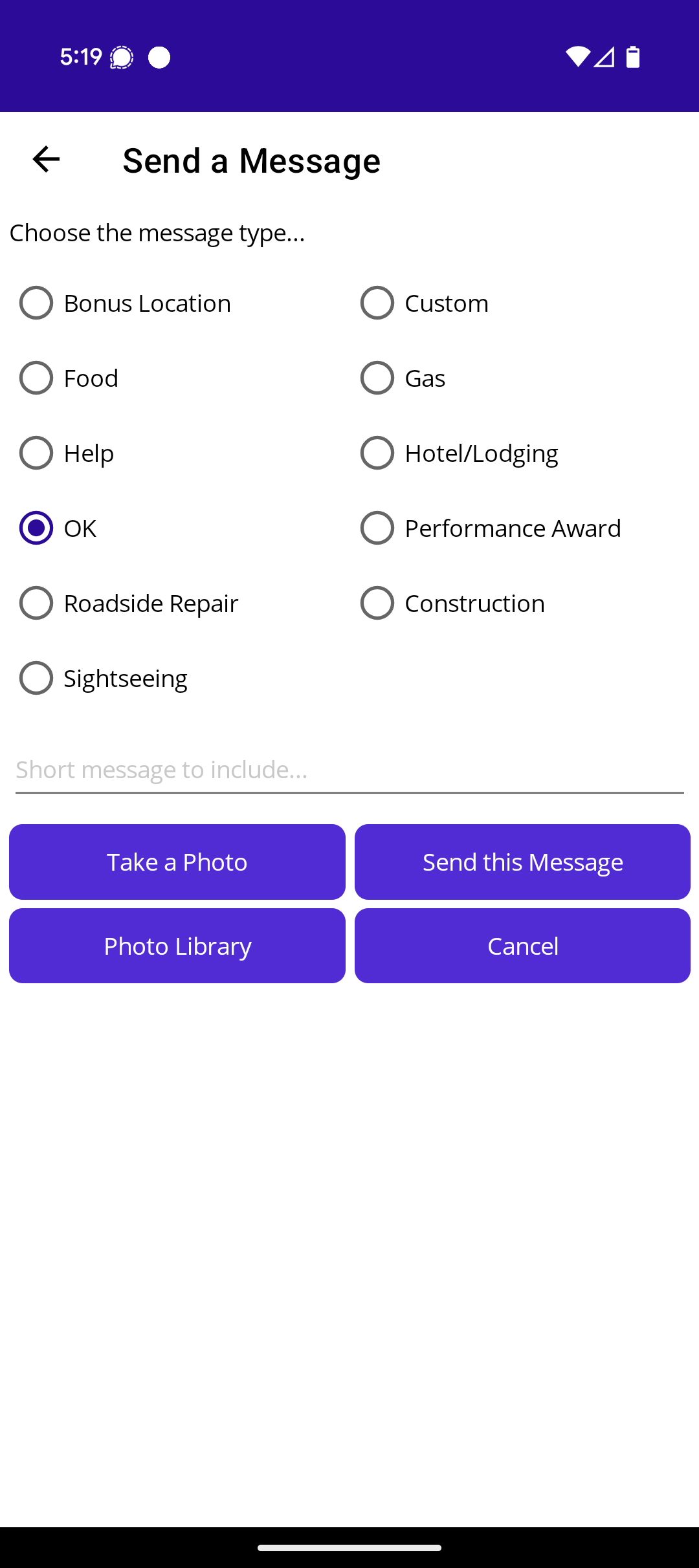Cancel sending the message
699x1568 pixels.
[522, 946]
